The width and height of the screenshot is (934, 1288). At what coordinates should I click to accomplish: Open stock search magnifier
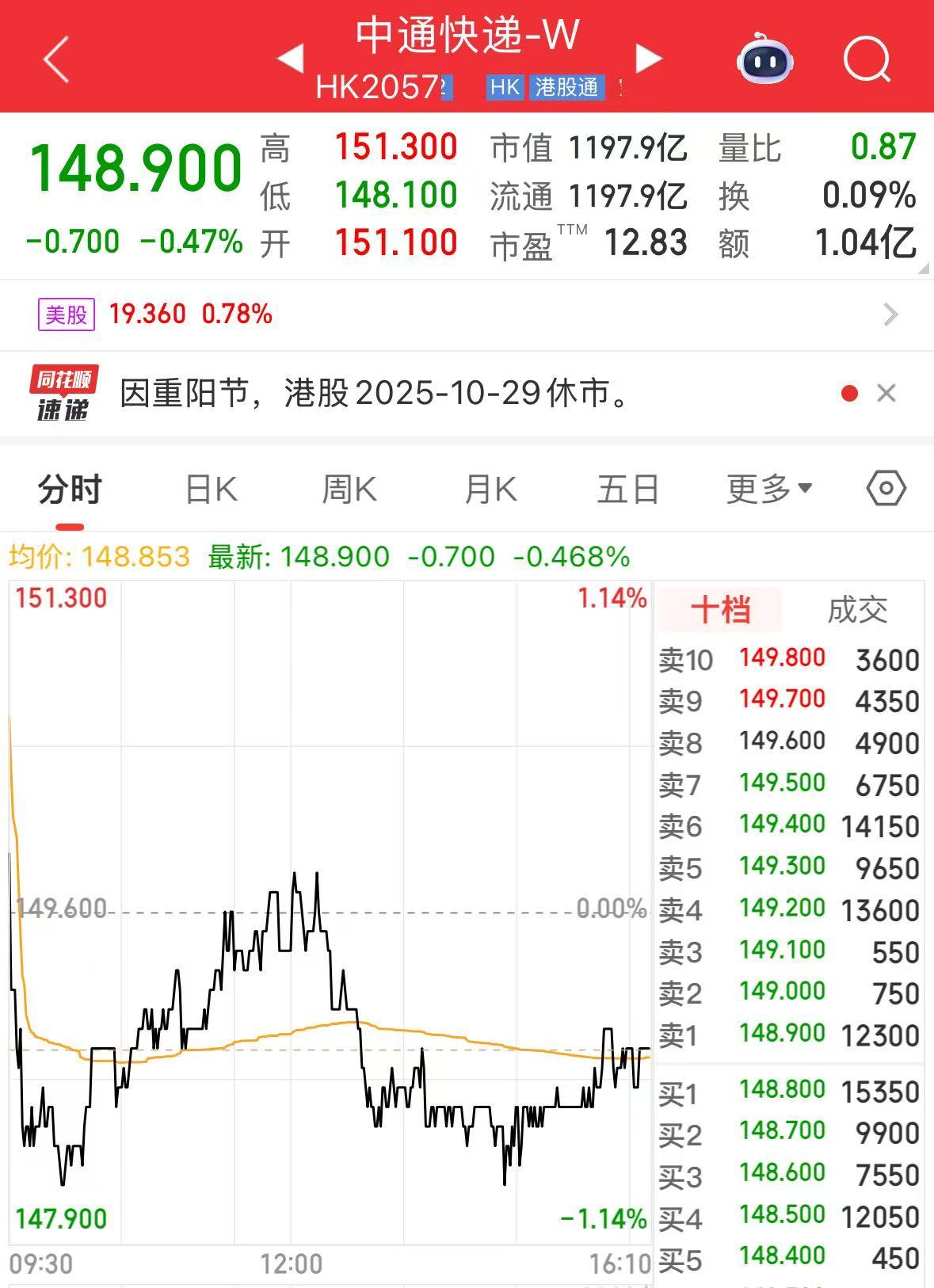pyautogui.click(x=867, y=59)
